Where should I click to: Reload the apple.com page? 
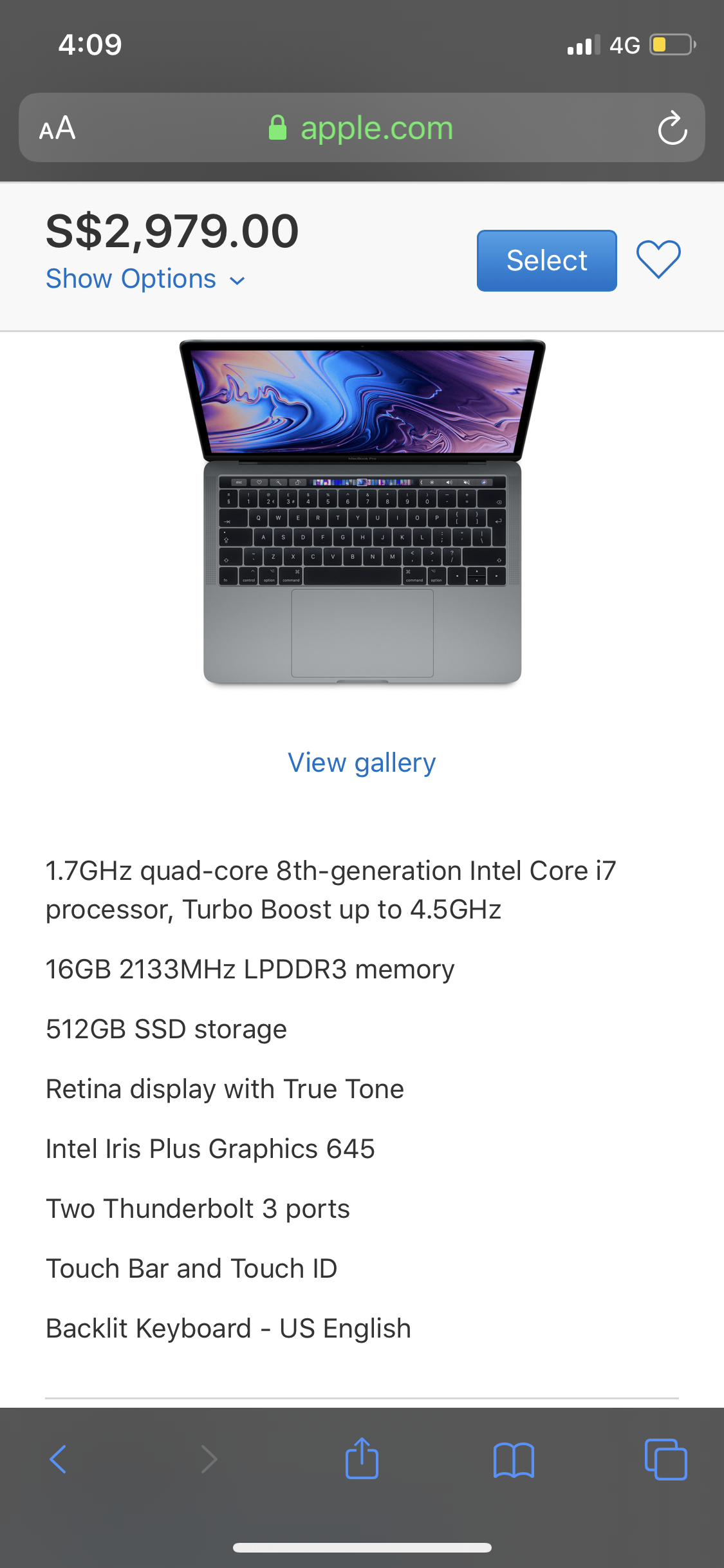[673, 128]
